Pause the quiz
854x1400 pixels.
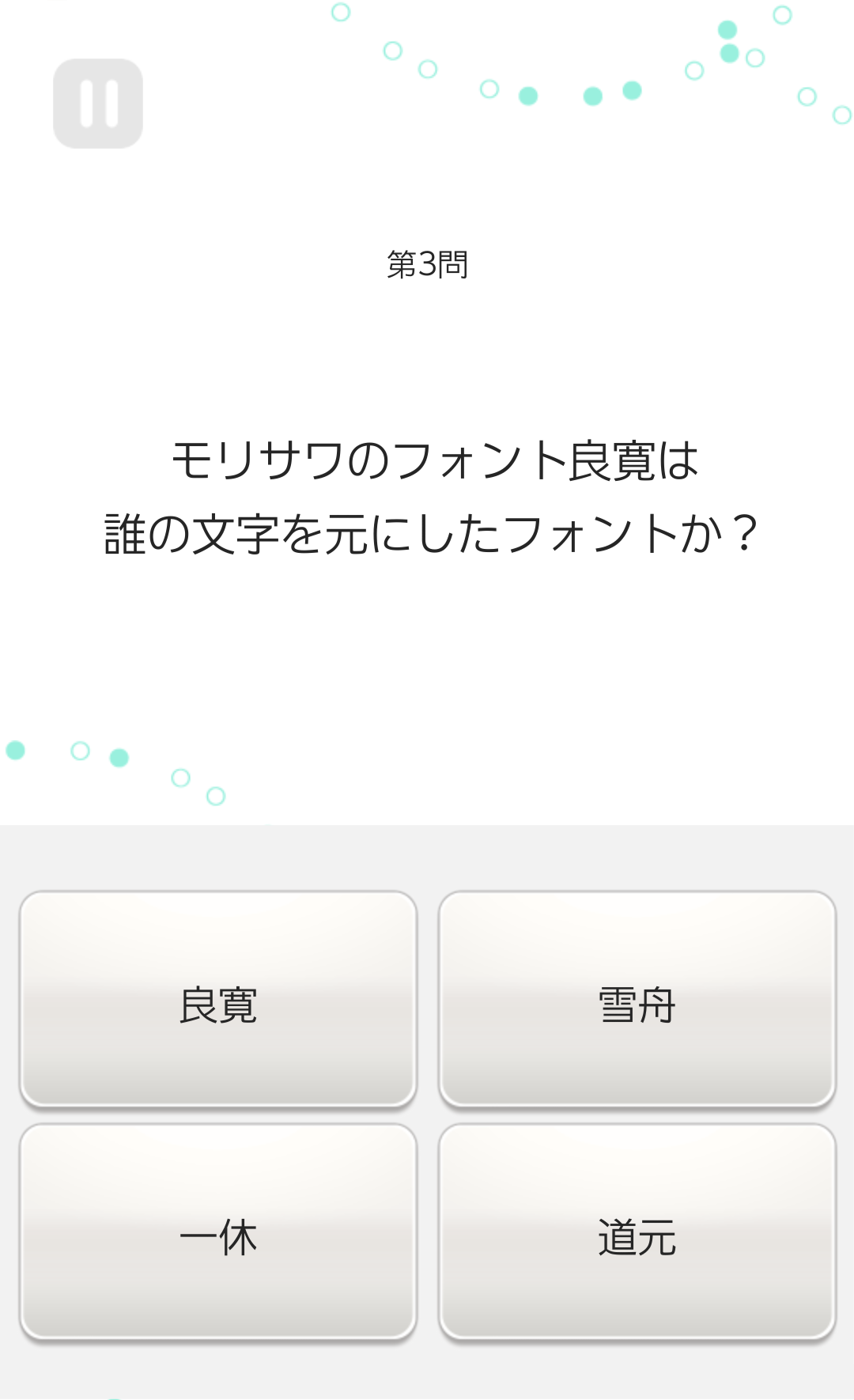tap(98, 104)
